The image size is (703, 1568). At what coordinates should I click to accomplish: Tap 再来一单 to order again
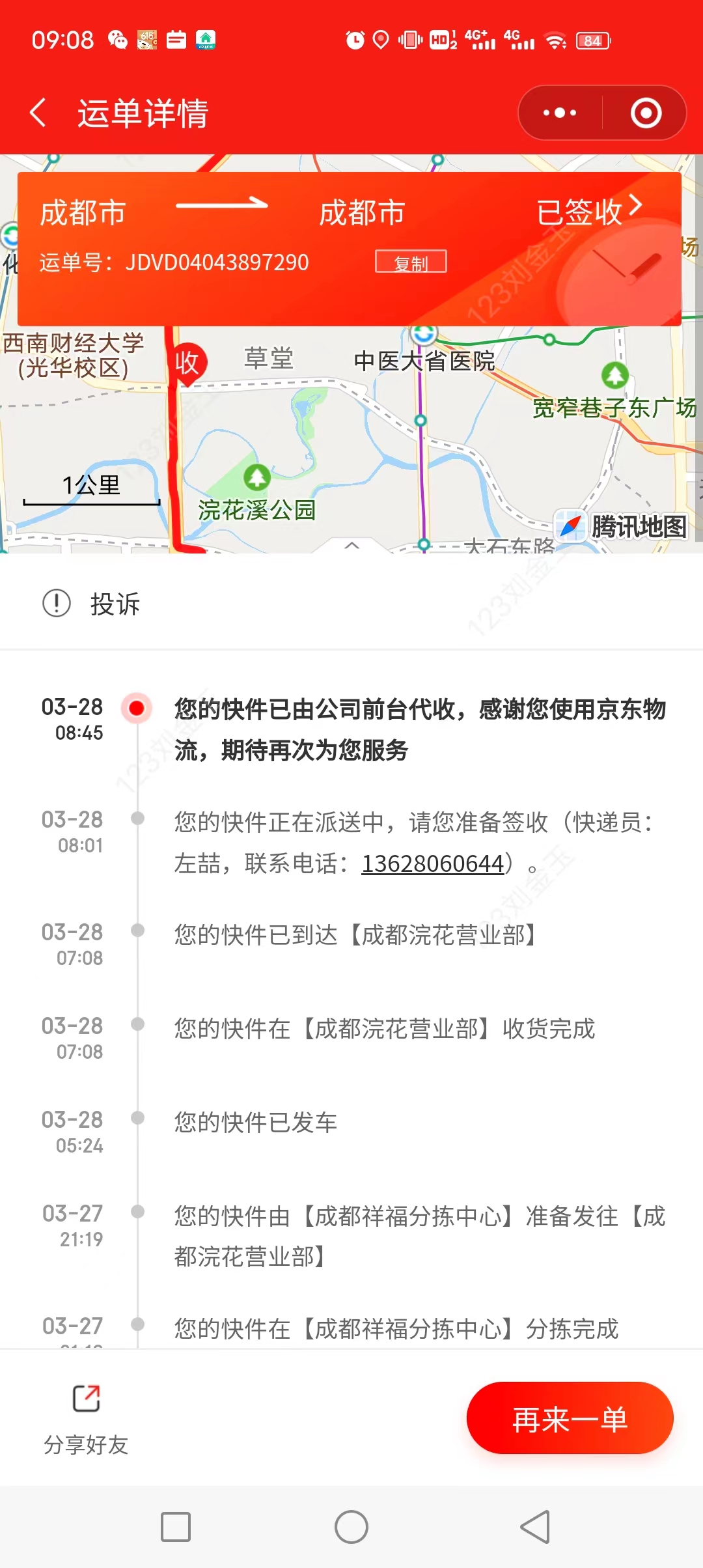[570, 1418]
